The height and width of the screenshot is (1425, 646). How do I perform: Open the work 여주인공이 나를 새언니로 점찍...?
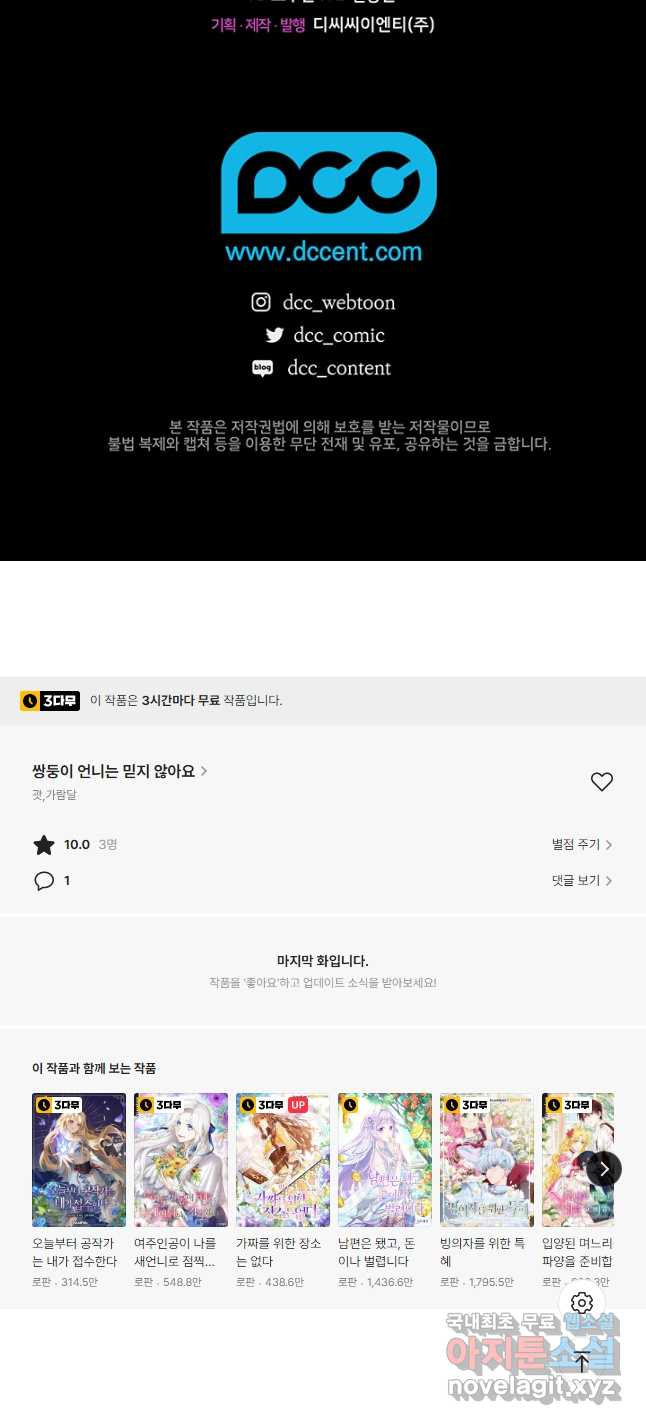pos(181,1160)
